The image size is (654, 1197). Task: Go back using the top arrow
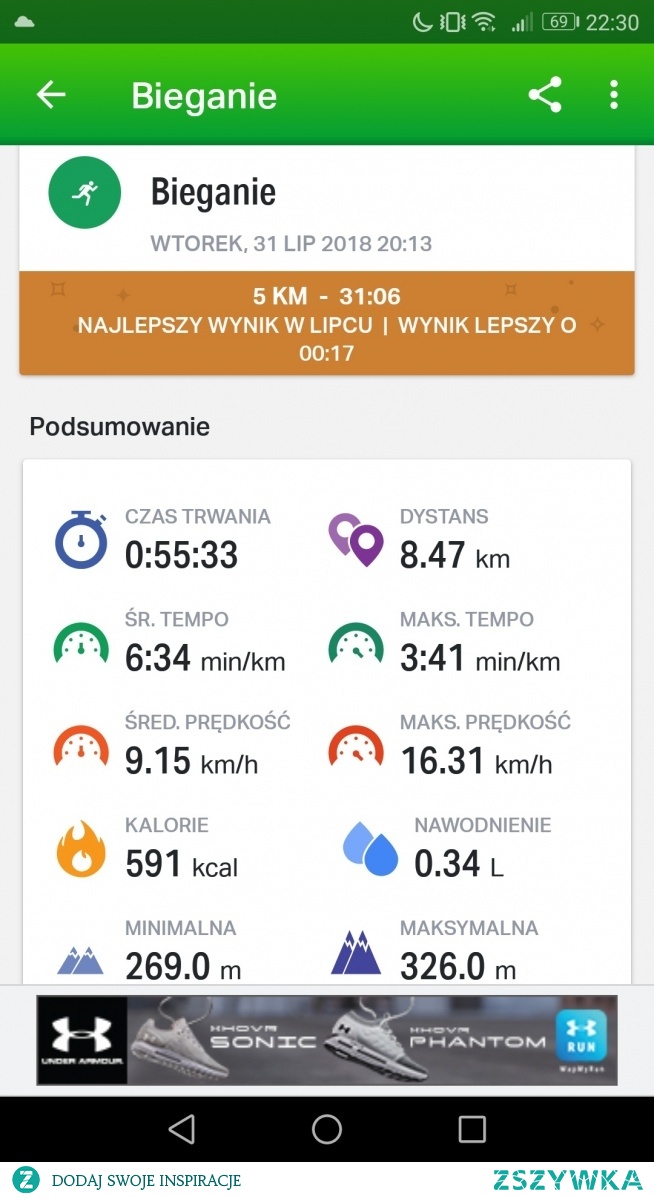(x=51, y=95)
